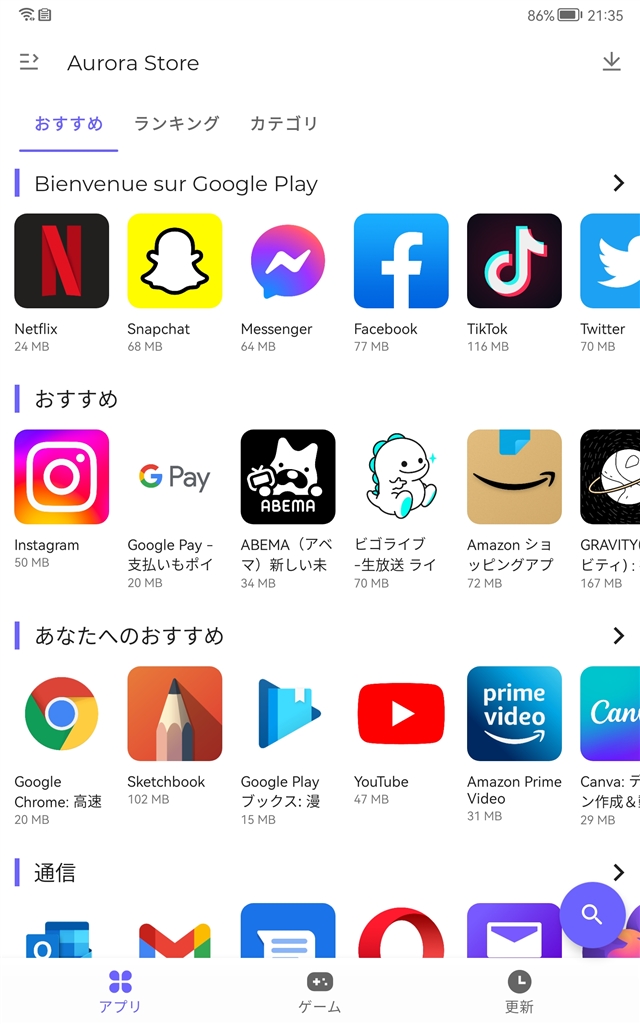Switch to the カテゴリ tab
Image resolution: width=640 pixels, height=1024 pixels.
pos(283,124)
